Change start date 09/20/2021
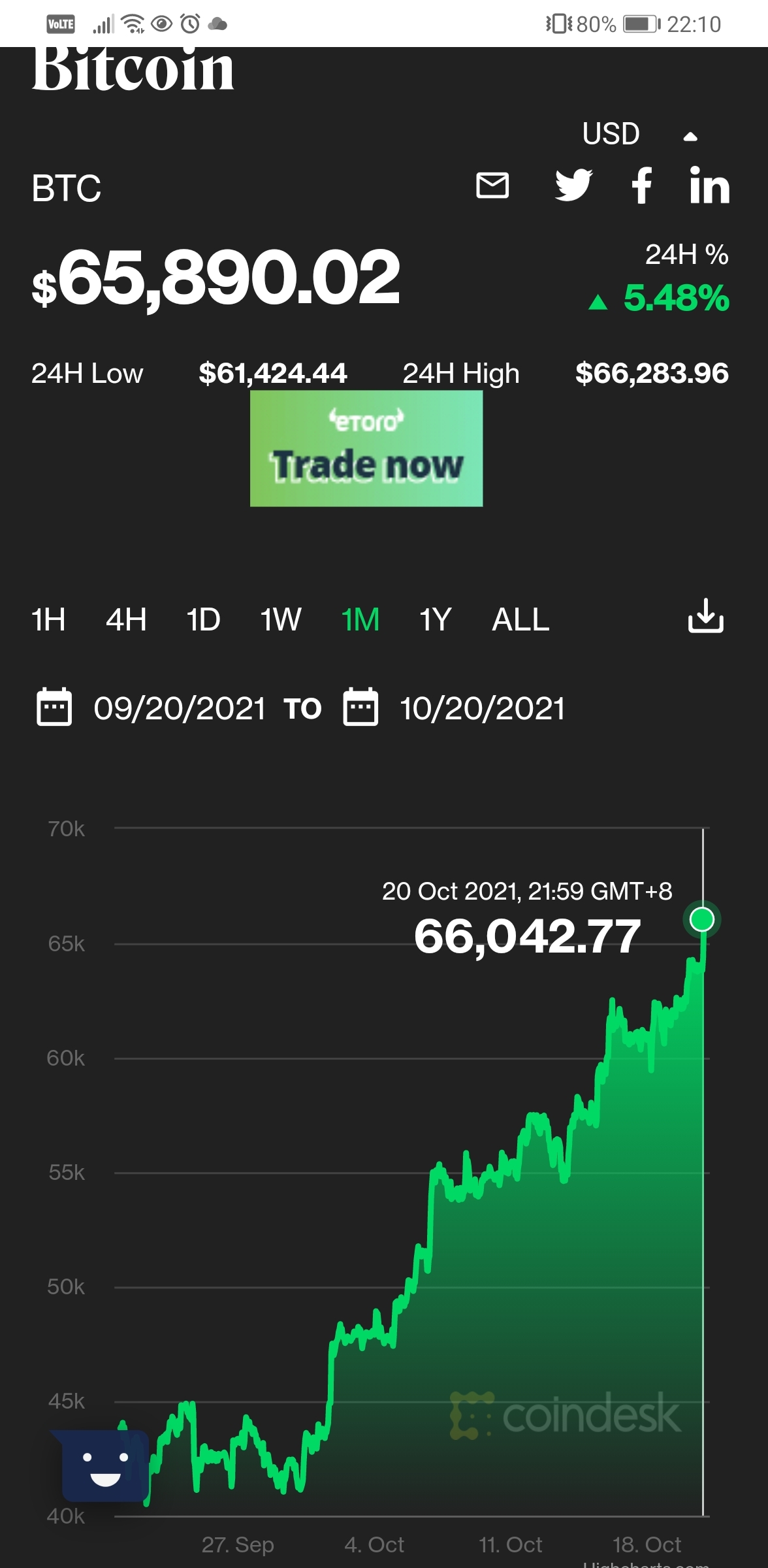Image resolution: width=768 pixels, height=1568 pixels. click(151, 708)
